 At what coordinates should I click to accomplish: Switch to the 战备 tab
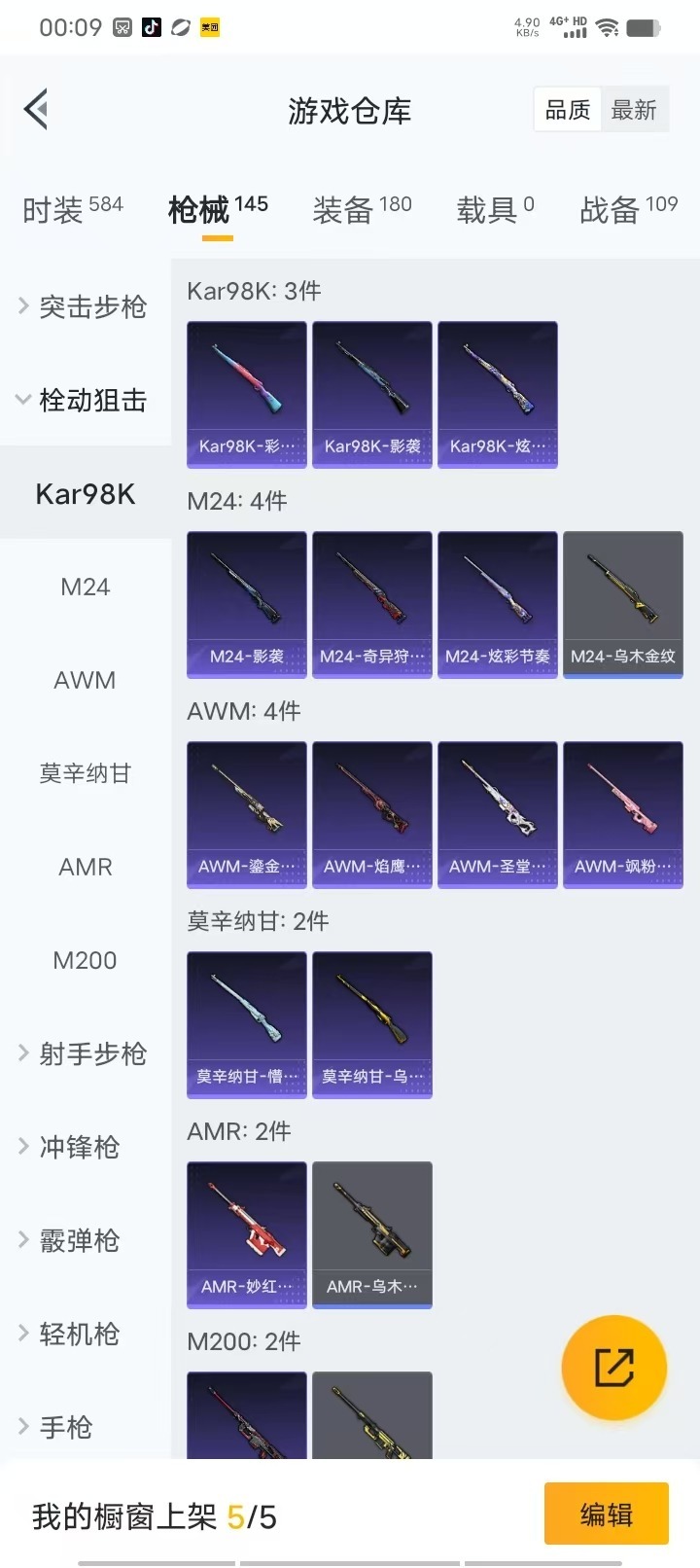coord(628,208)
